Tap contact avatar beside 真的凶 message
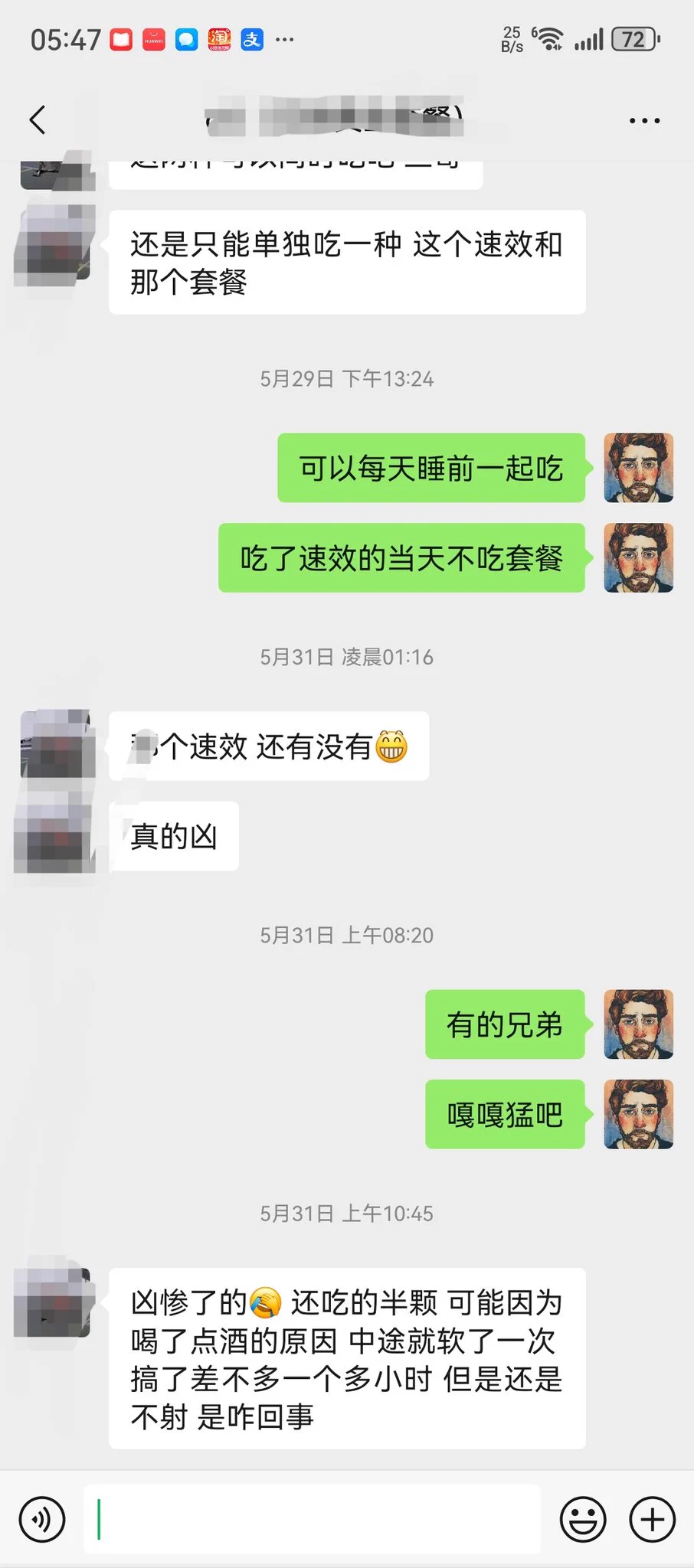This screenshot has height=1568, width=694. click(x=55, y=835)
